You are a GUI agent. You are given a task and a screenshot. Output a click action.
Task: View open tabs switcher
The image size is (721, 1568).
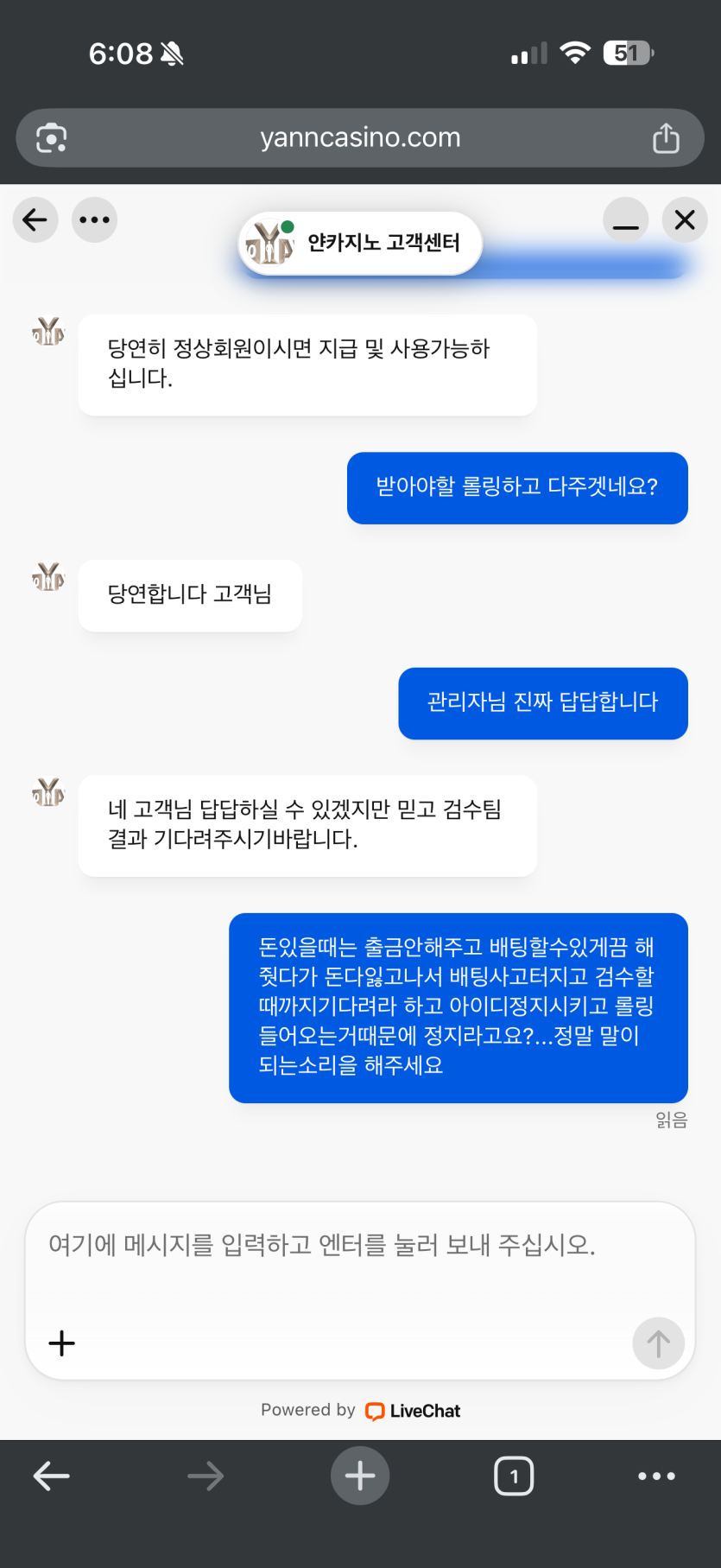coord(514,1476)
